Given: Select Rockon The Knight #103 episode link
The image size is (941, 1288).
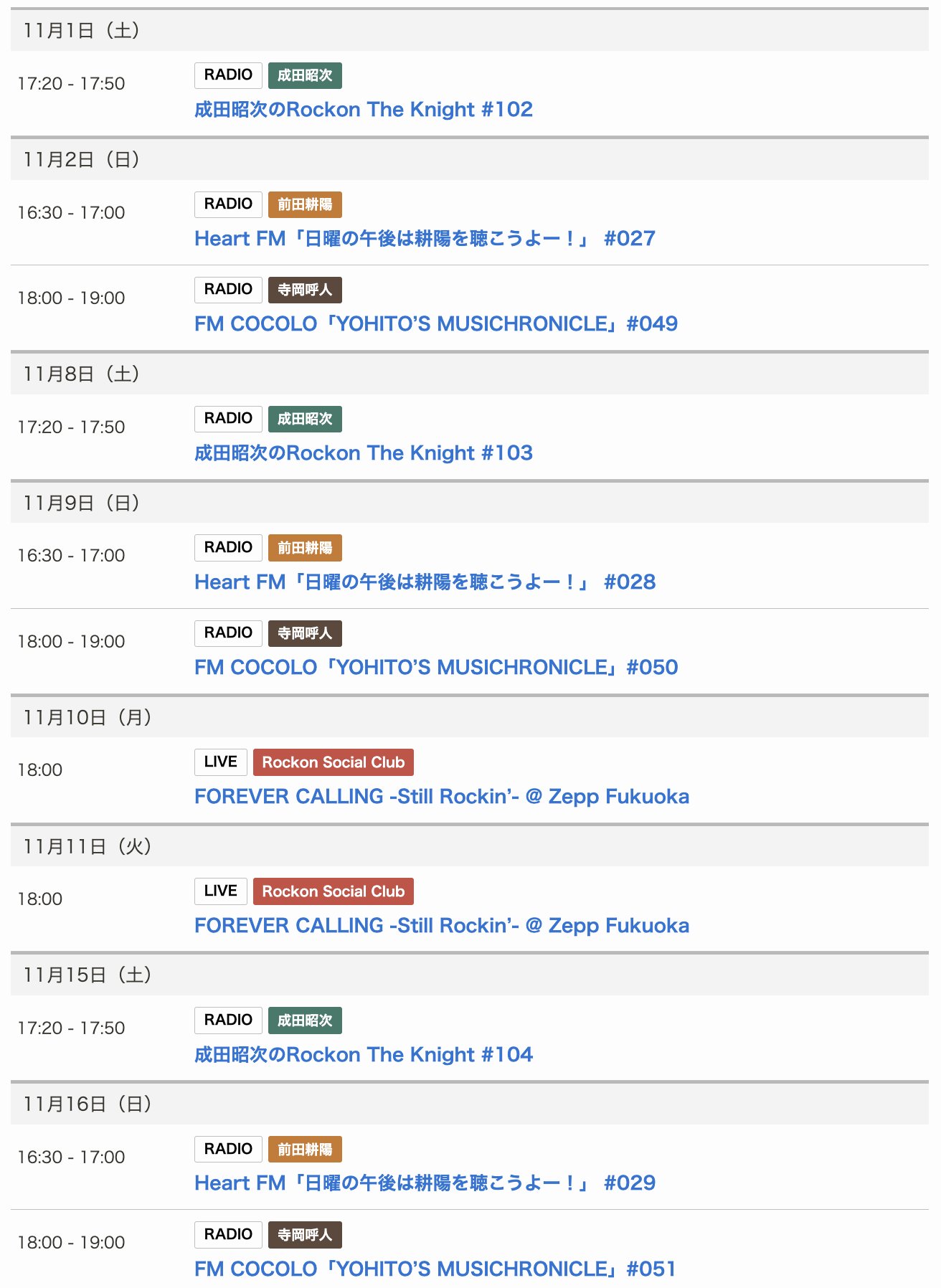Looking at the screenshot, I should click(363, 453).
